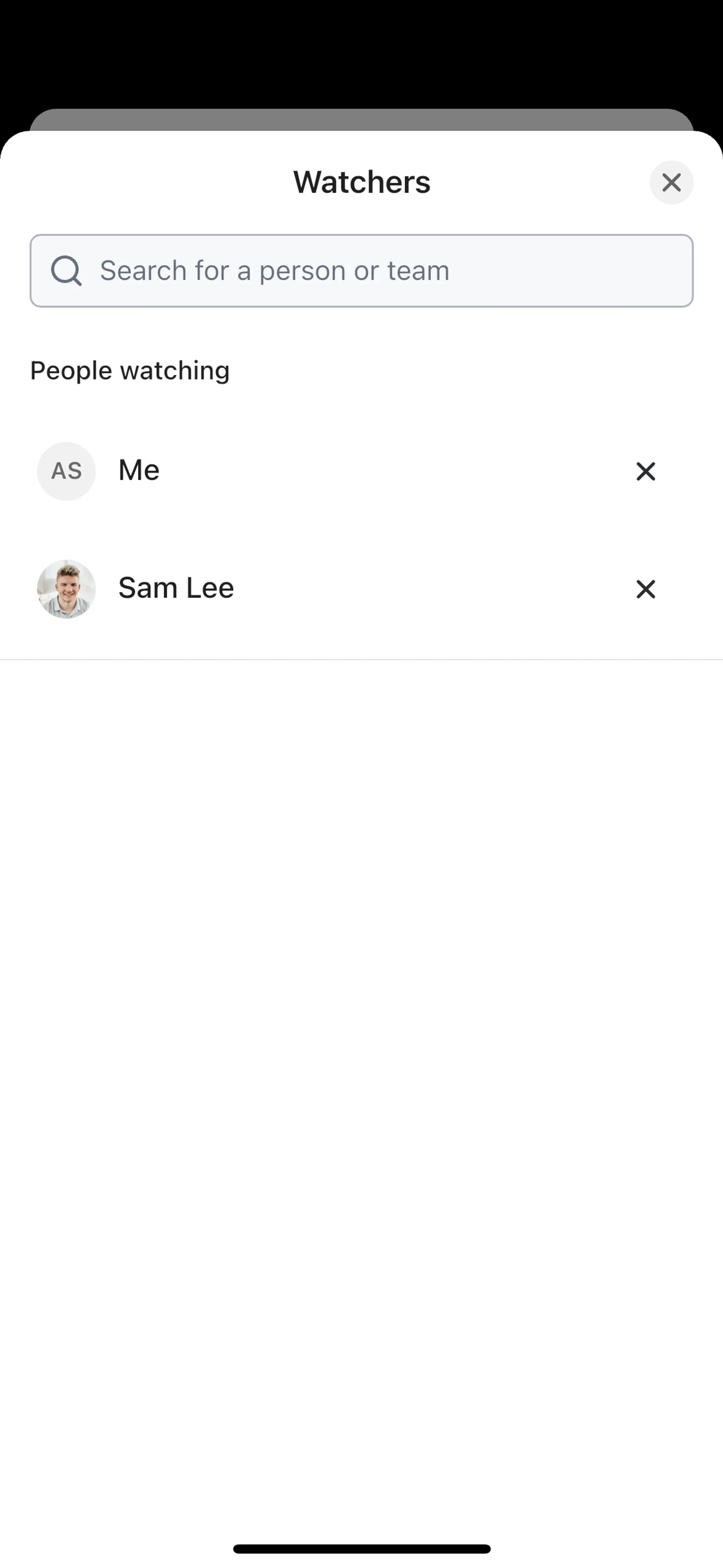723x1568 pixels.
Task: Remove Sam Lee from watchers
Action: pos(645,588)
